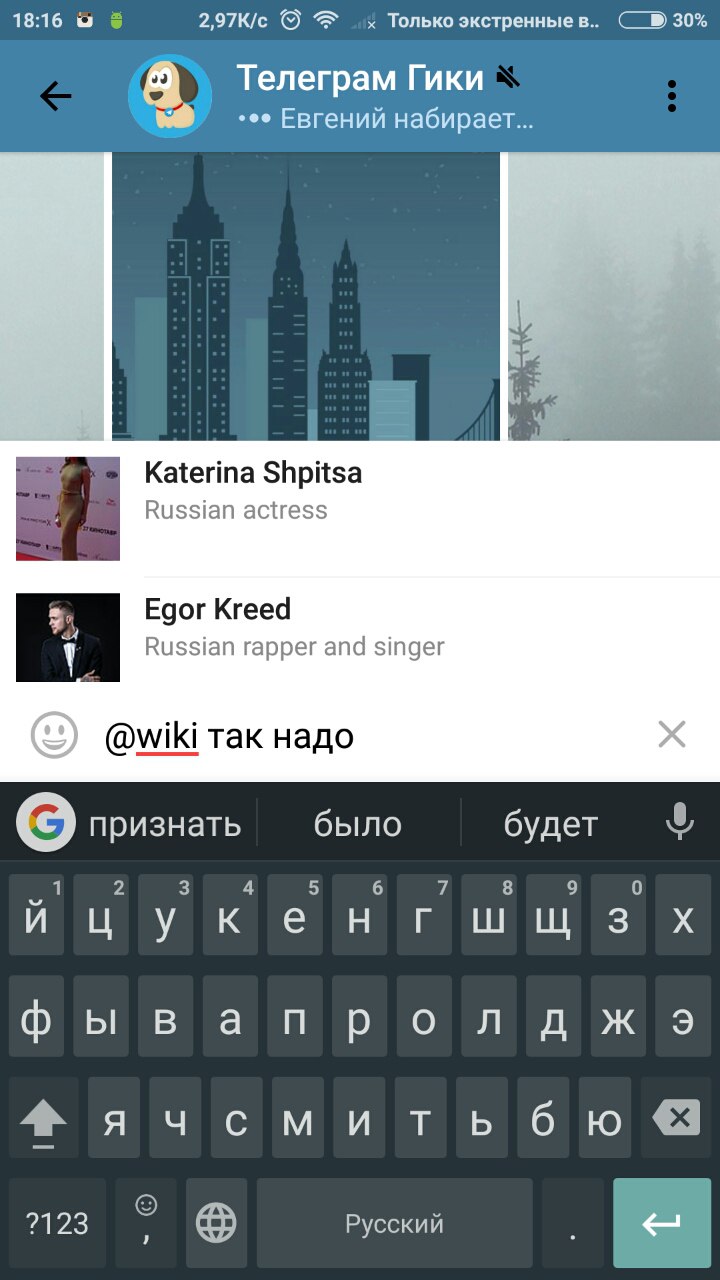The width and height of the screenshot is (720, 1280).
Task: Choose the suggestion "признать"
Action: pos(165,824)
